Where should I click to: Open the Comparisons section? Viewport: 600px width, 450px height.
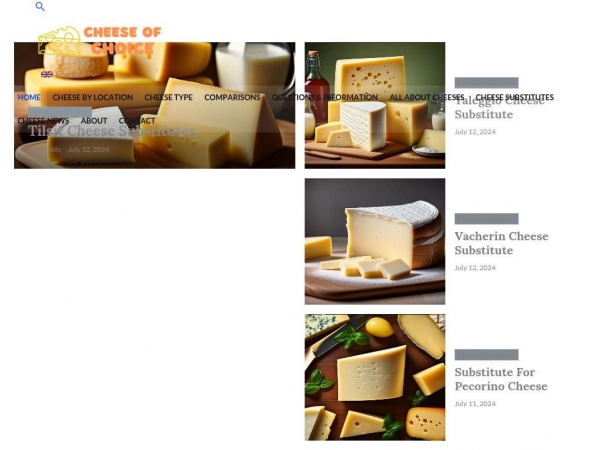[232, 97]
